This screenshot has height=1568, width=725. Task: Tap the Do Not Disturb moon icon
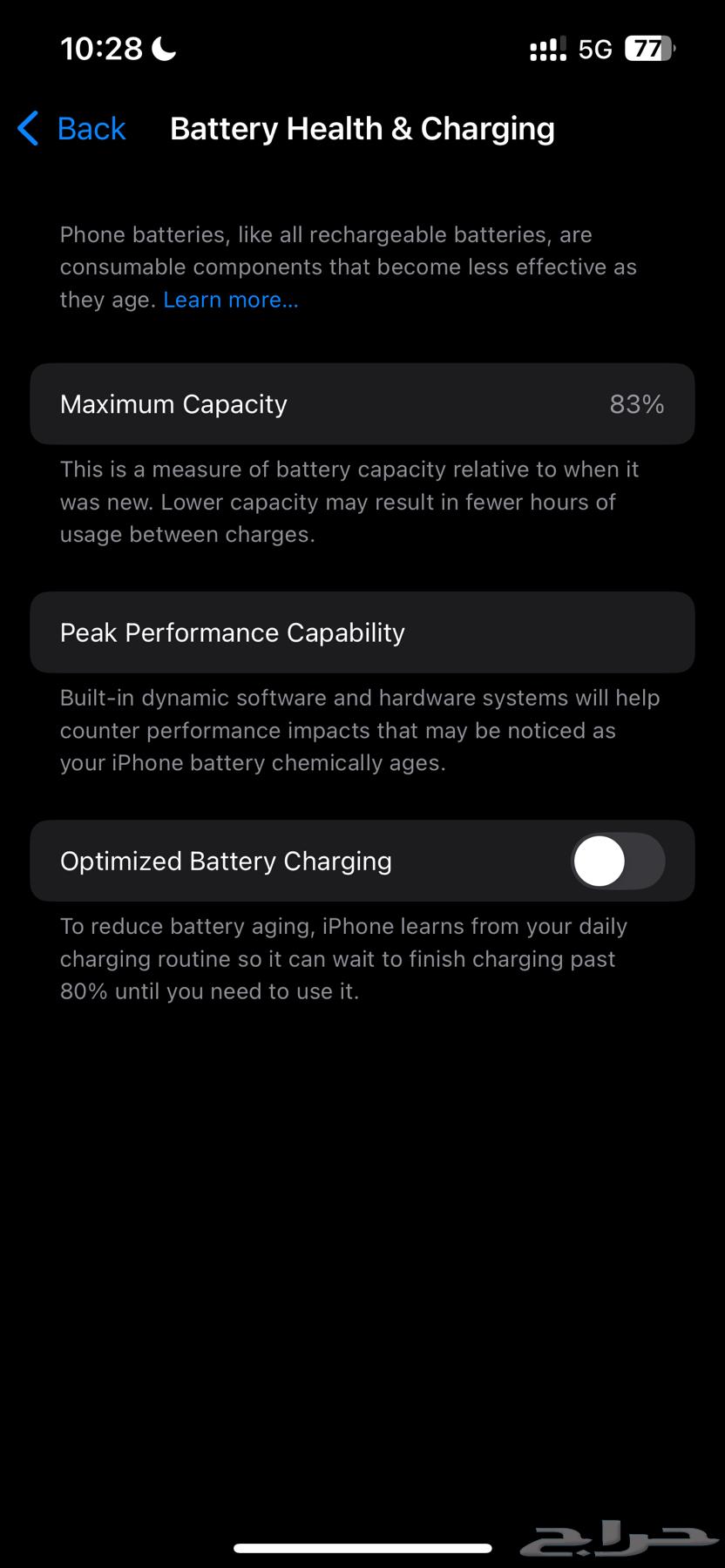162,48
